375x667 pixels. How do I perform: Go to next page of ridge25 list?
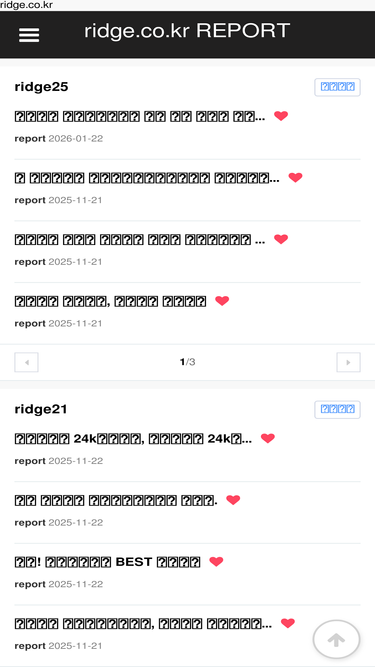[348, 362]
